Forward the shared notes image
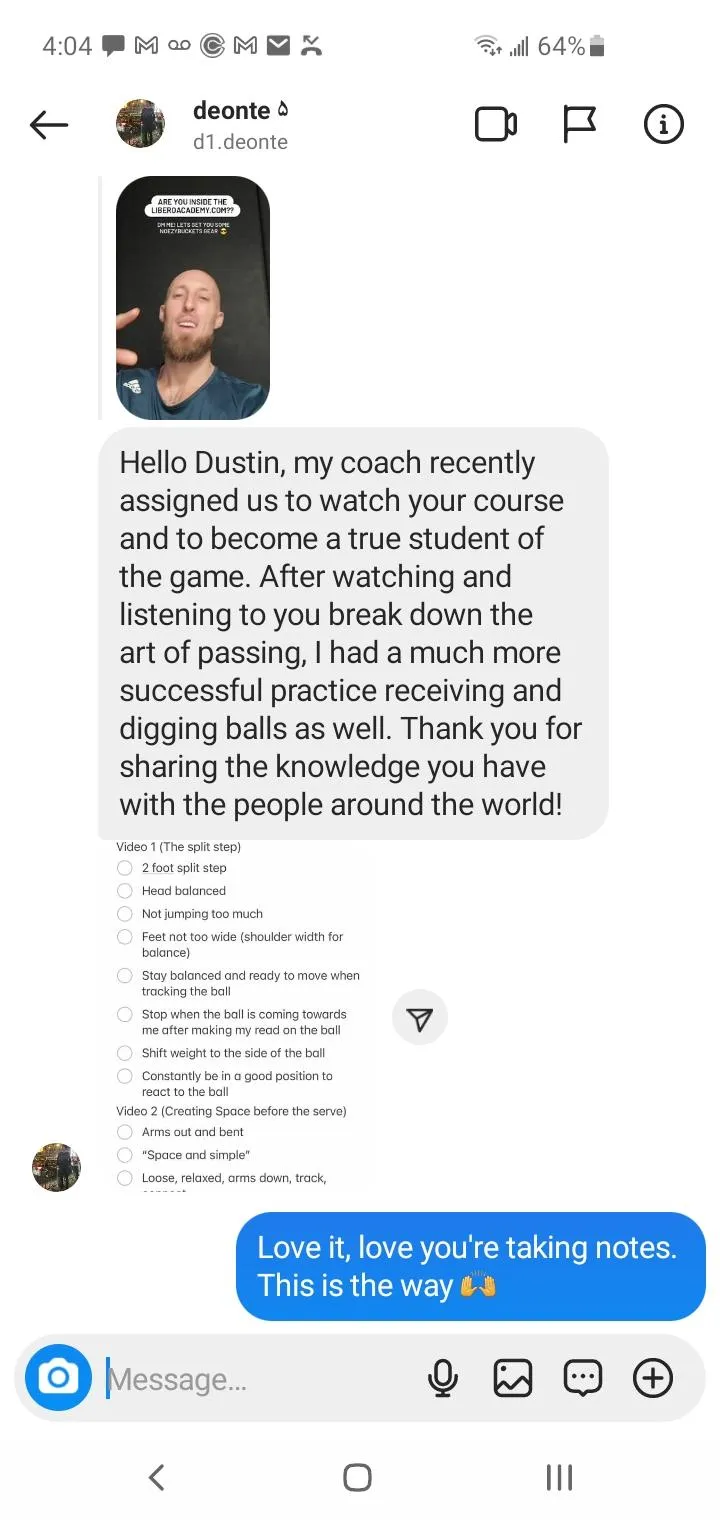 (x=420, y=1019)
